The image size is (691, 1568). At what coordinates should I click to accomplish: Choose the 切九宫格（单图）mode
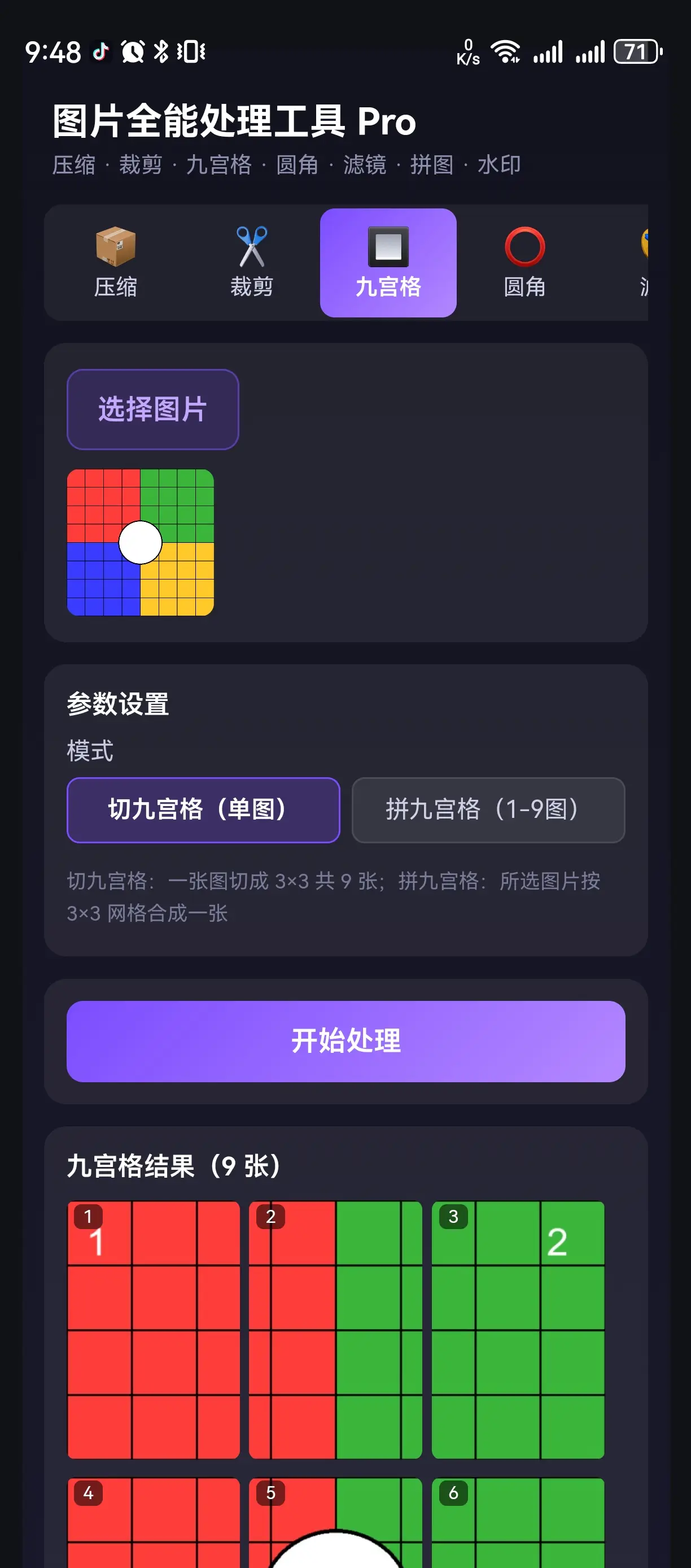tap(203, 810)
